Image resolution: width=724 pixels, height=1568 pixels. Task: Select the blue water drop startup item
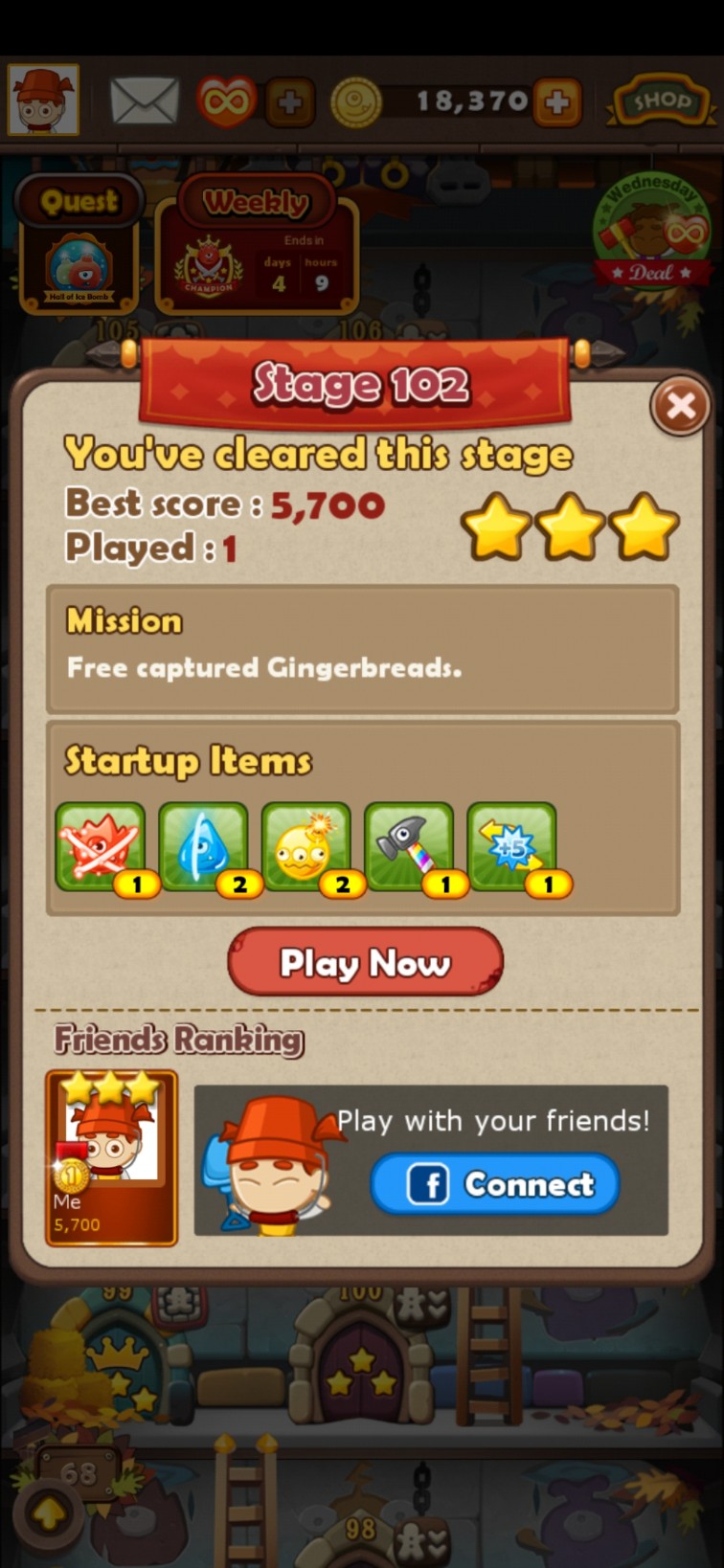point(203,847)
